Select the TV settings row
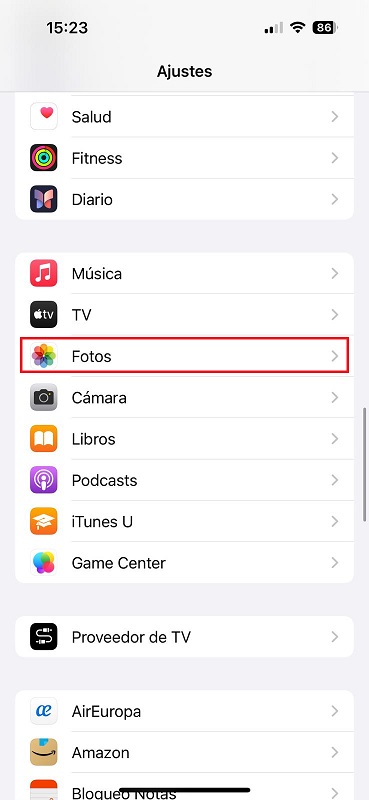369x800 pixels. point(184,315)
